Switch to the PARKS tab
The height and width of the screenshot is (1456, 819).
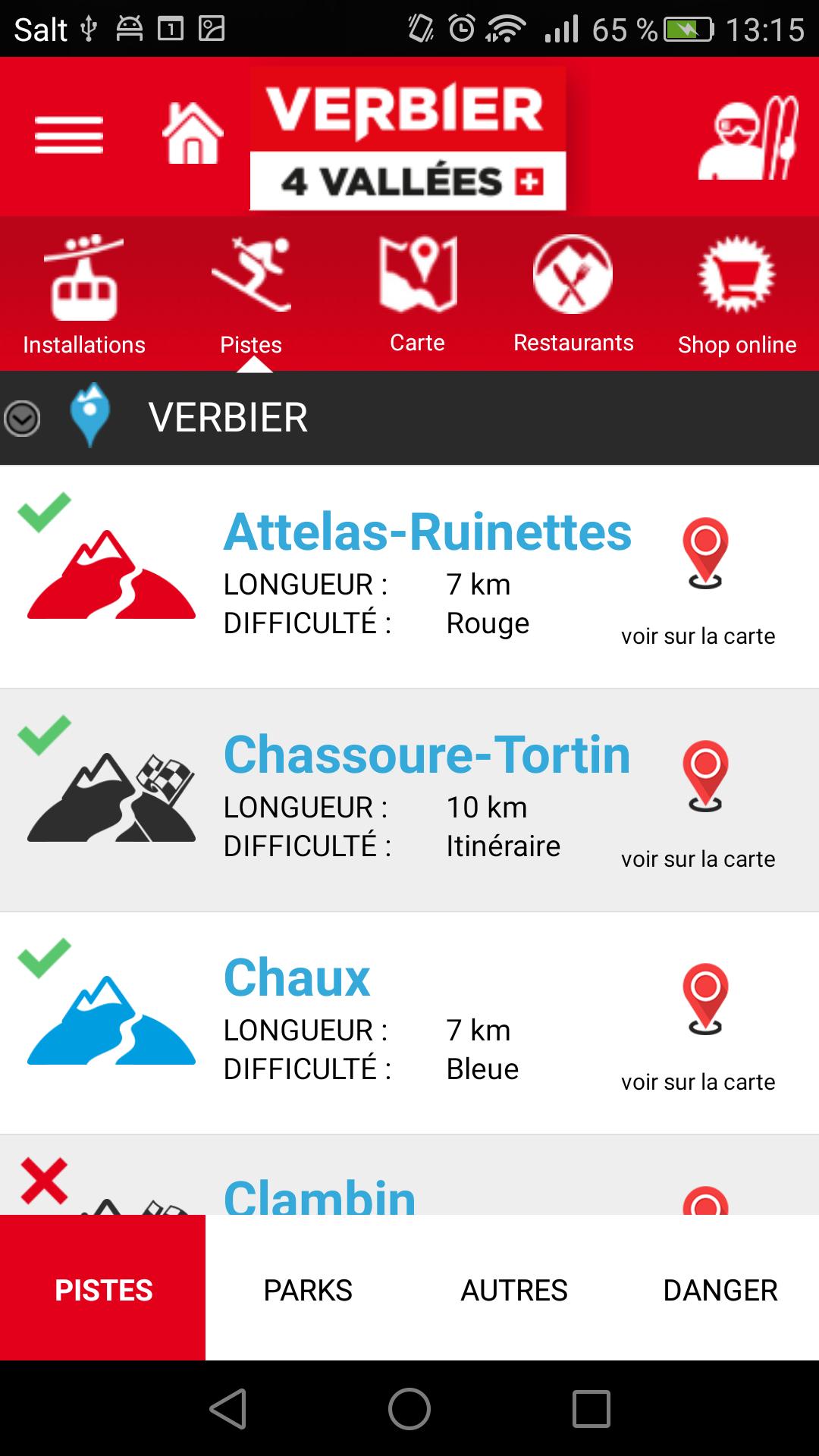click(x=307, y=1289)
